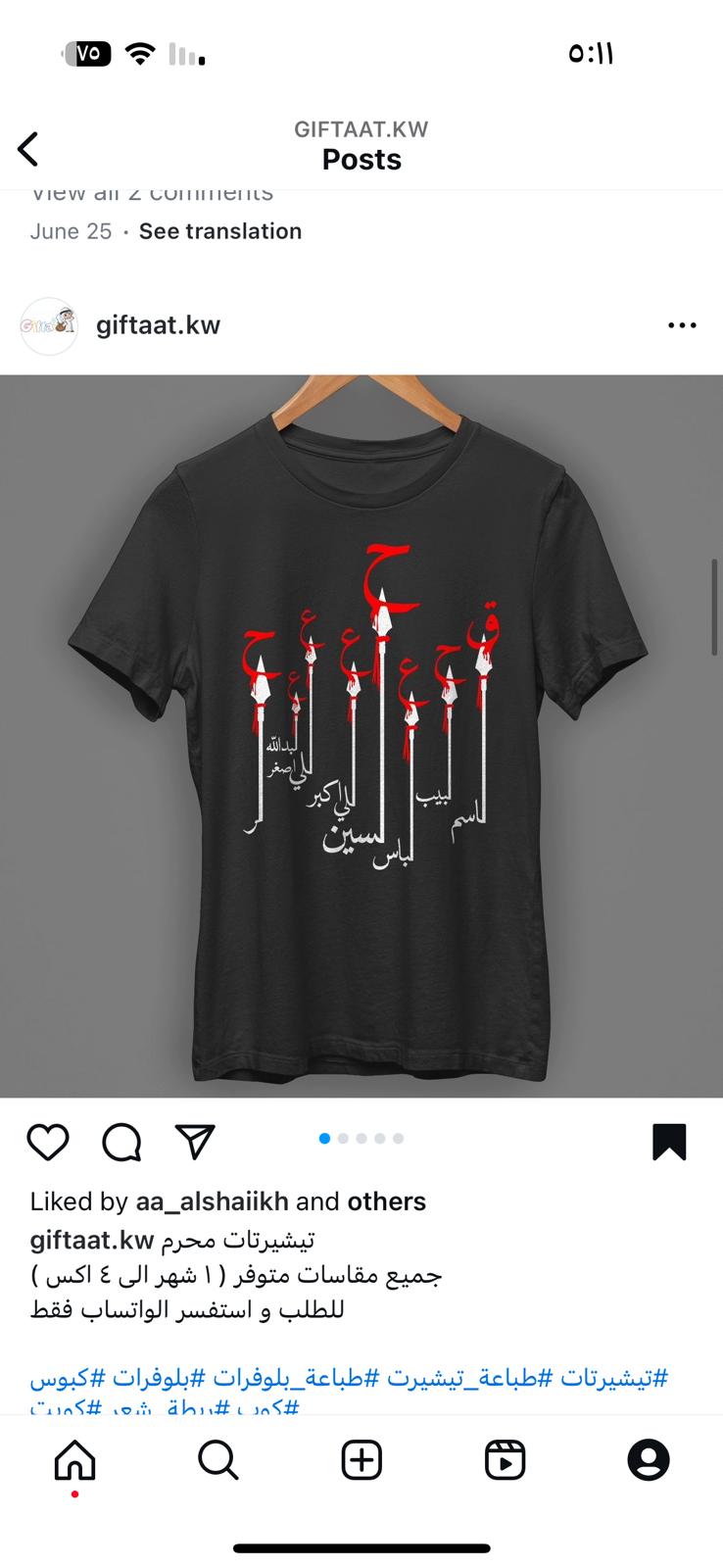Go back from the Posts screen
This screenshot has width=723, height=1568.
tap(28, 149)
